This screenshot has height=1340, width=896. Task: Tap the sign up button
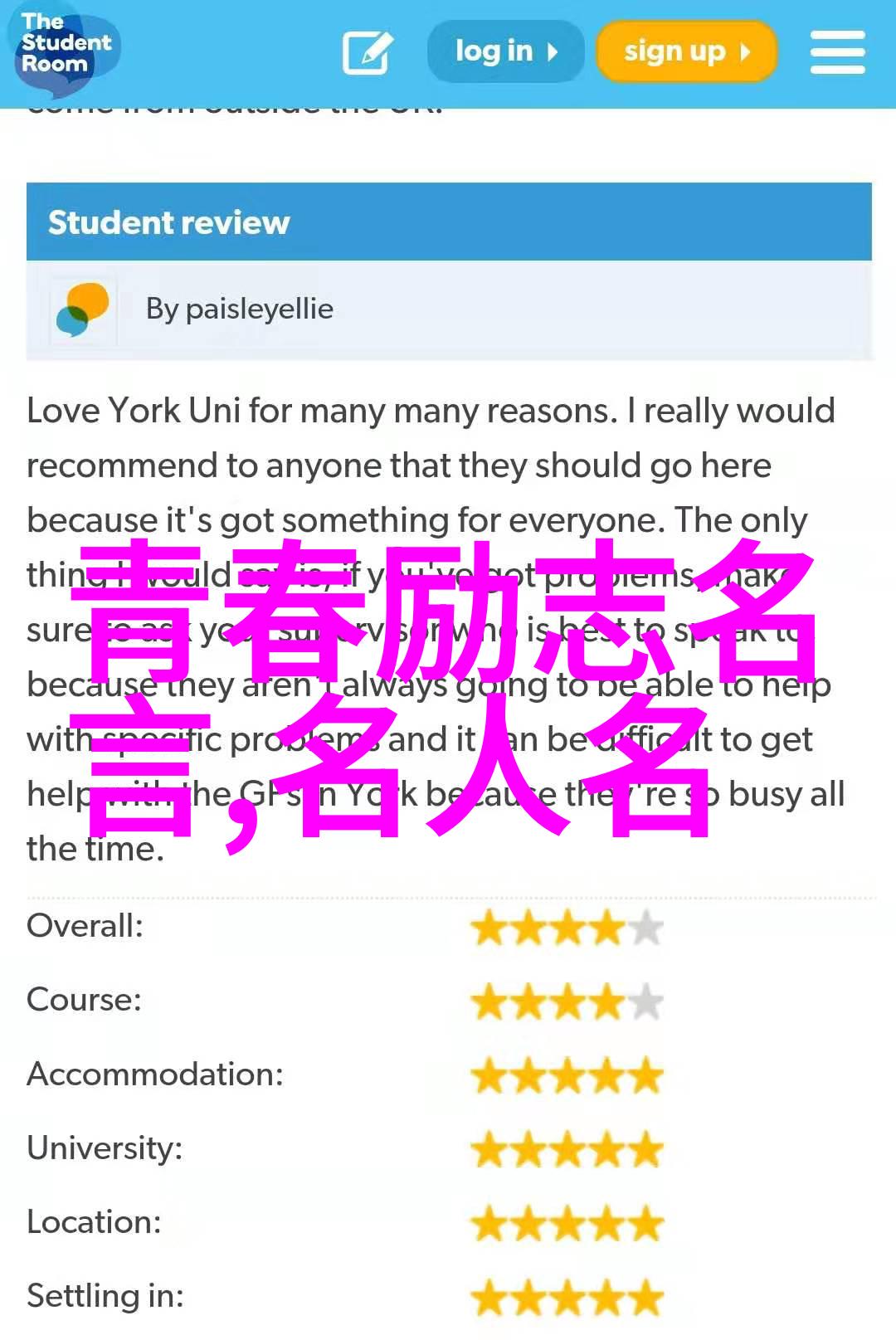[686, 52]
